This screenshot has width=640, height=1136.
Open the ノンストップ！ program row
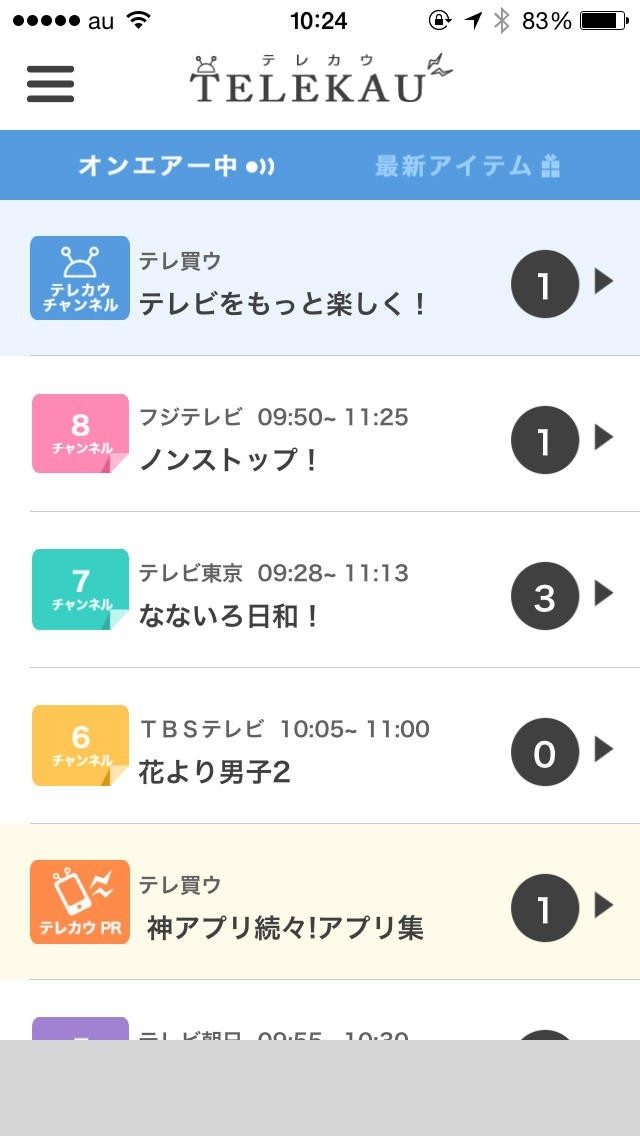(x=320, y=436)
